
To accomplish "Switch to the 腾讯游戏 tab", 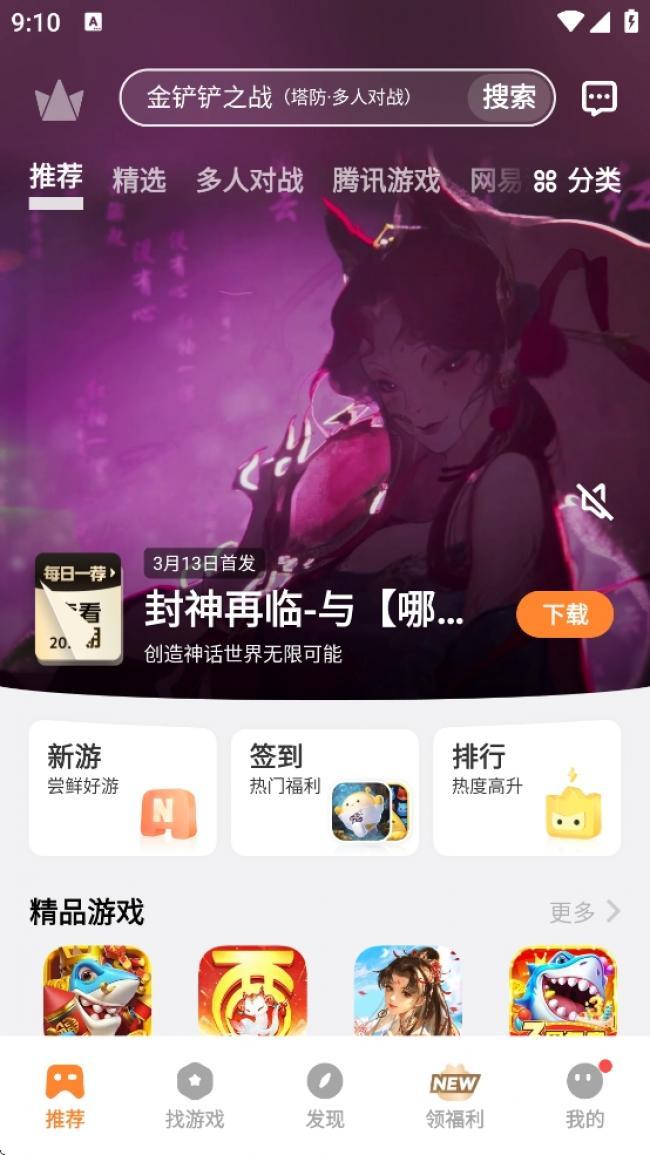I will point(386,180).
